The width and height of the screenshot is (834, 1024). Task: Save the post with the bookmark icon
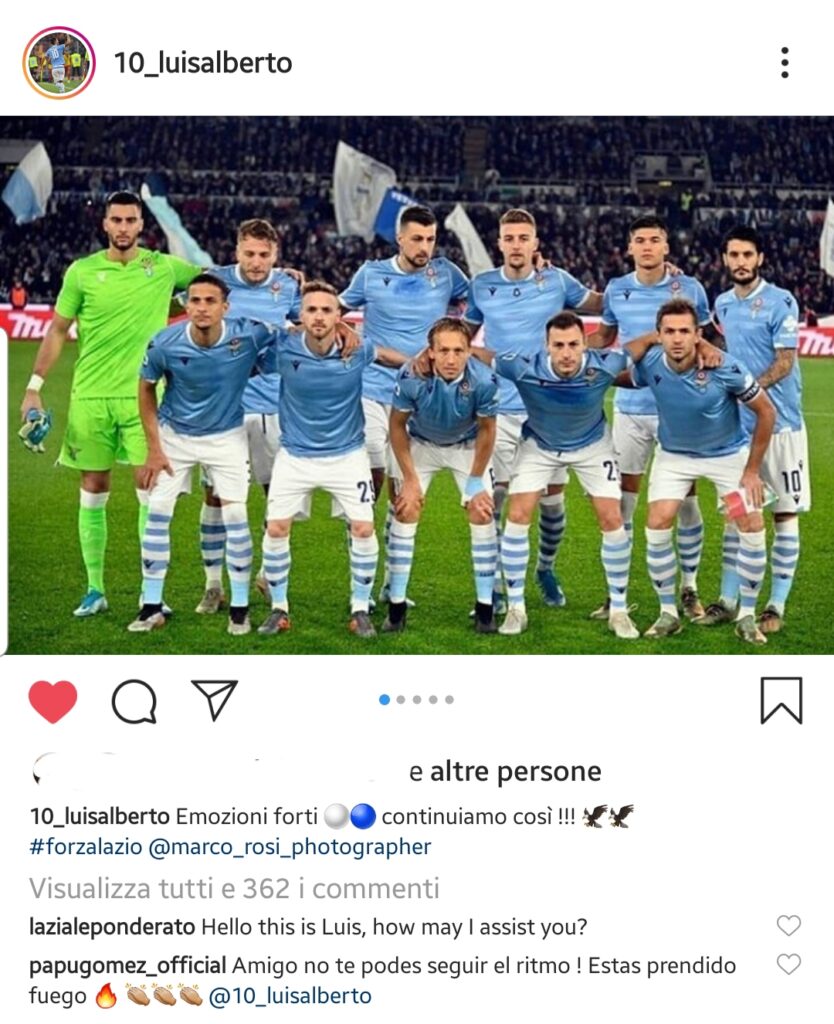pos(781,700)
